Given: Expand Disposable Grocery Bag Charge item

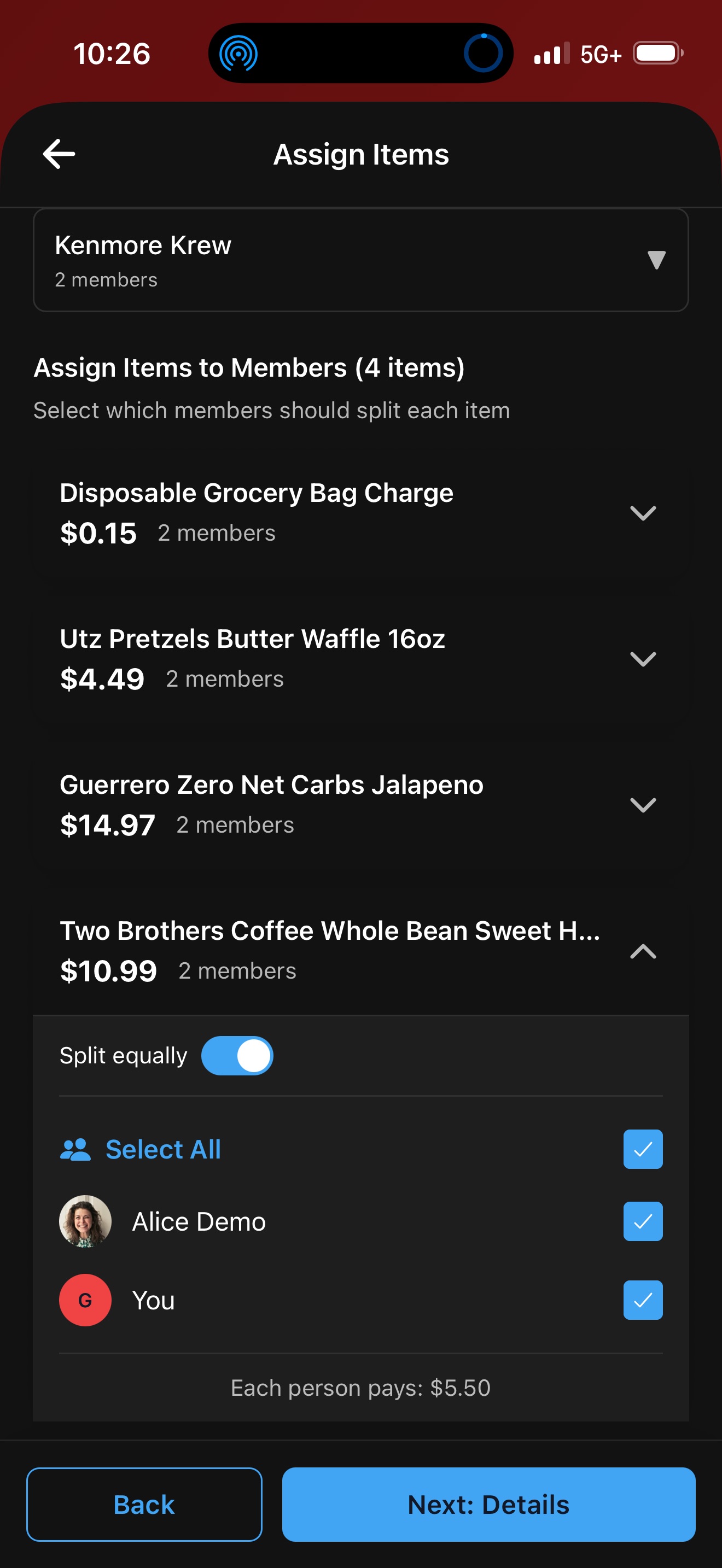Looking at the screenshot, I should tap(642, 513).
